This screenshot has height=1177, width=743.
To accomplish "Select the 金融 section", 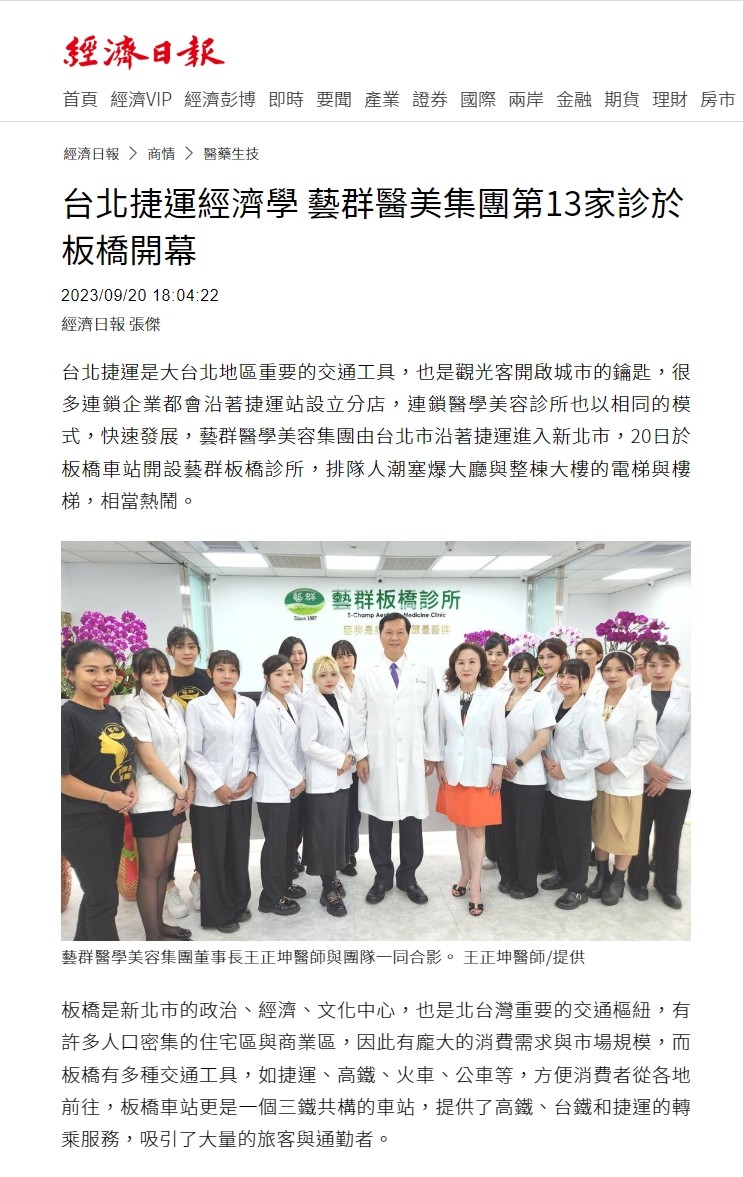I will coord(574,99).
